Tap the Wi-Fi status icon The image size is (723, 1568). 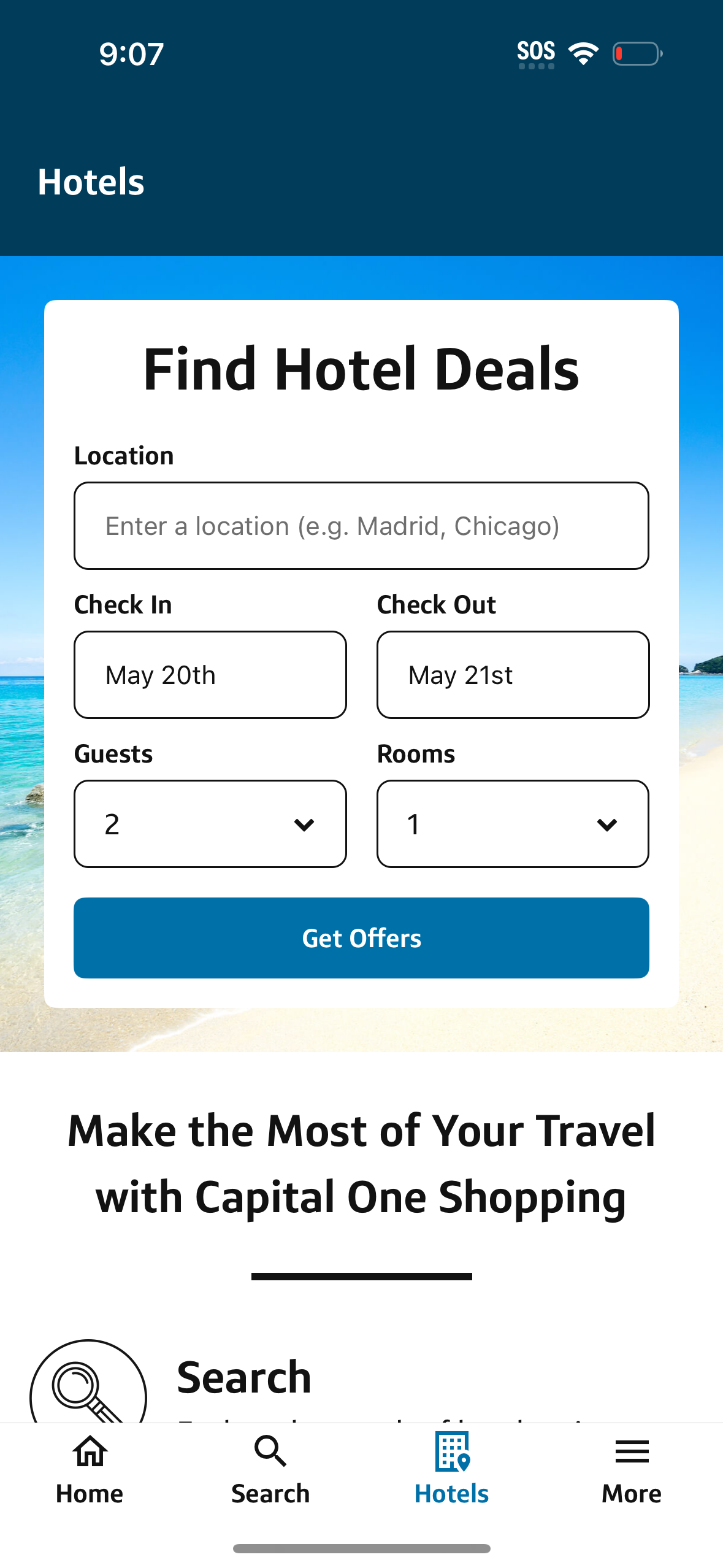581,54
